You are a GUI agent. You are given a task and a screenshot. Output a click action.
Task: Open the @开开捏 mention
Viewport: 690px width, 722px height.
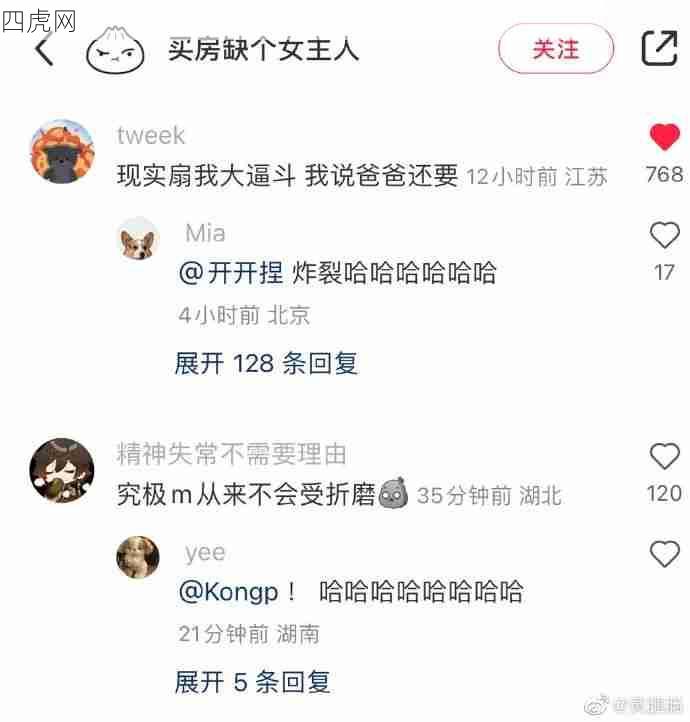click(231, 273)
